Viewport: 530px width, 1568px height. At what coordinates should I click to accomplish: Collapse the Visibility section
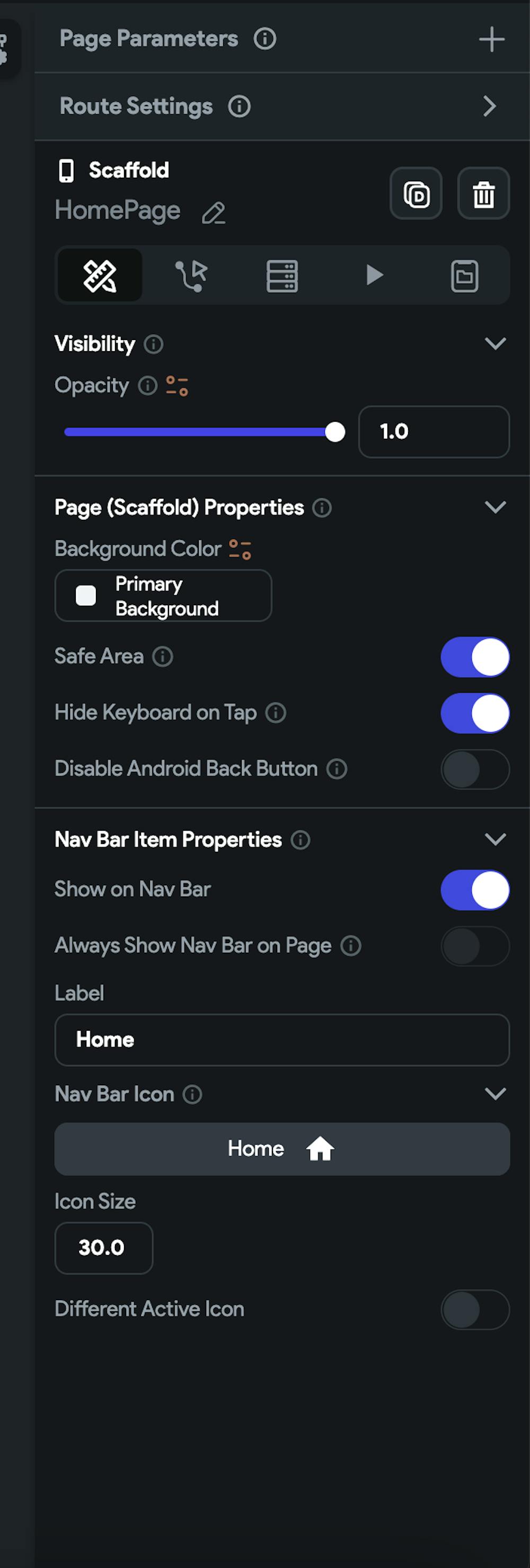point(496,344)
